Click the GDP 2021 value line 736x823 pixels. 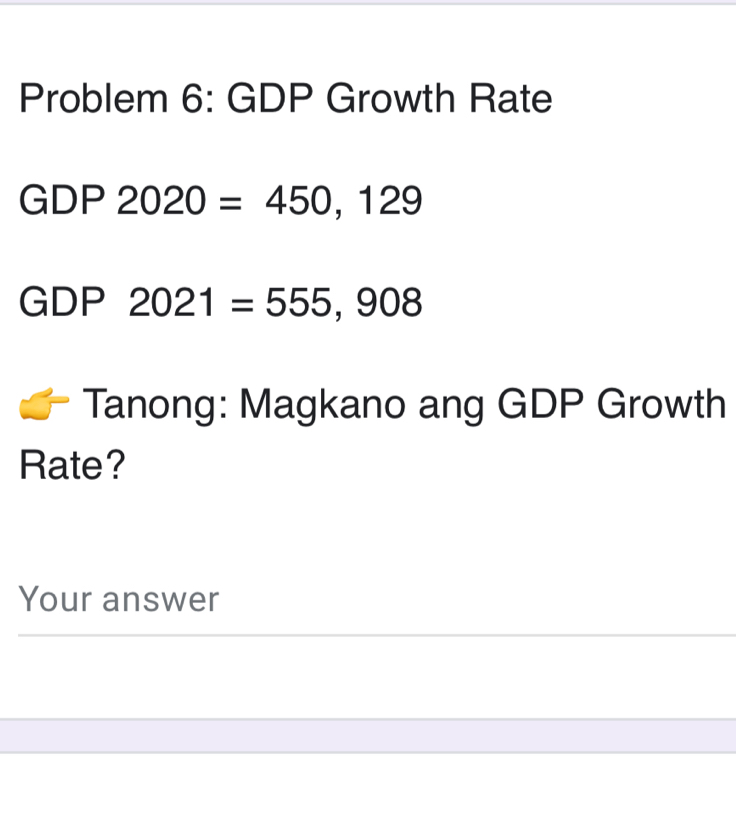tap(220, 302)
